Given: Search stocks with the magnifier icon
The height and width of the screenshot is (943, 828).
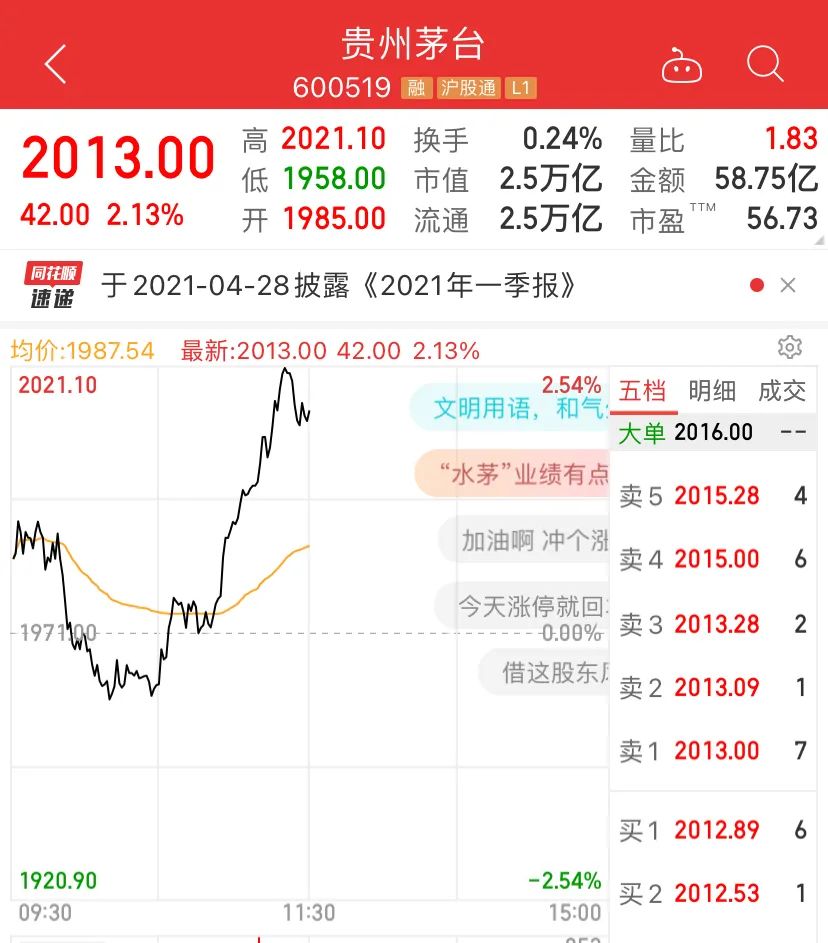Looking at the screenshot, I should [765, 65].
